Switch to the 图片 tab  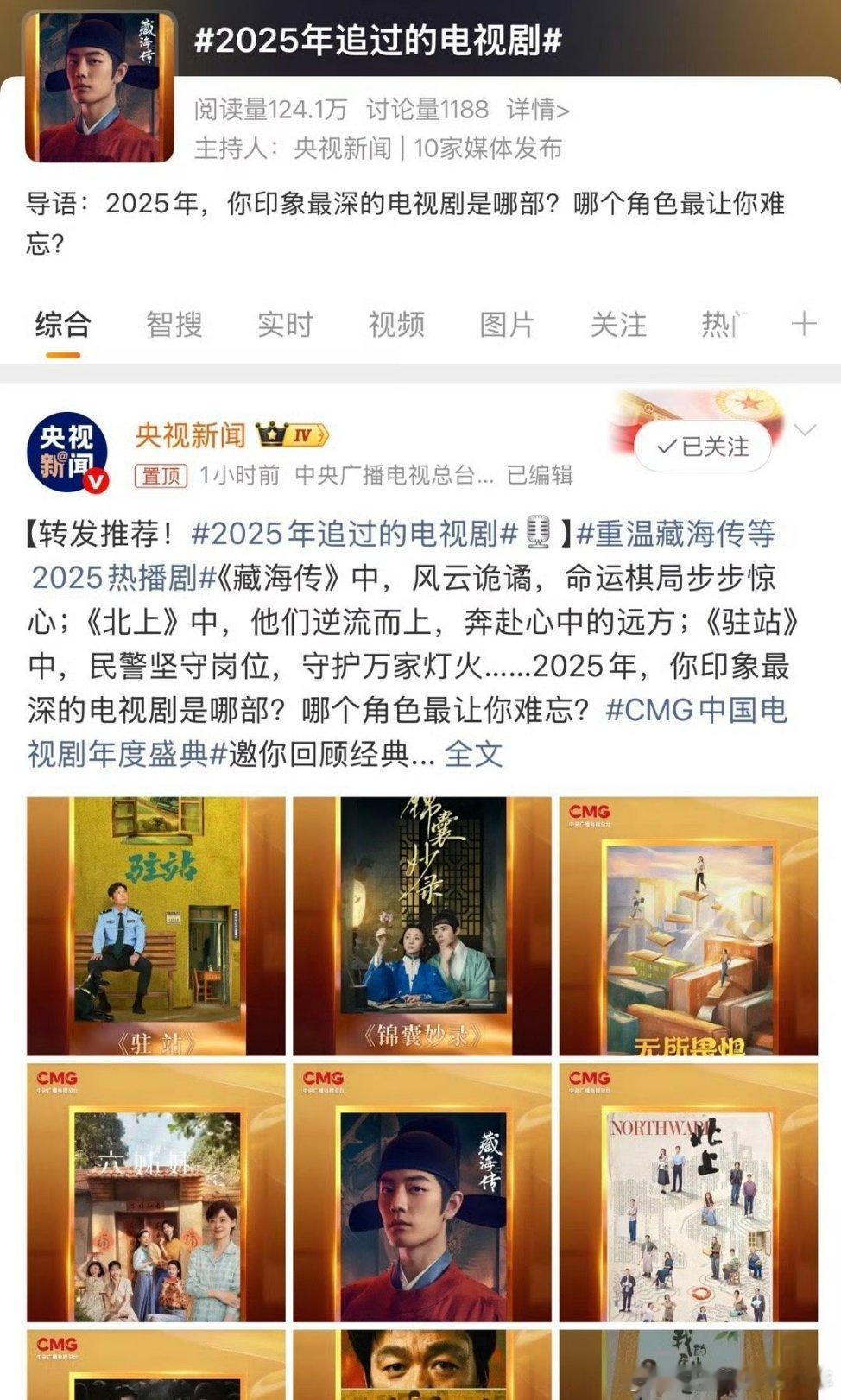click(x=506, y=326)
